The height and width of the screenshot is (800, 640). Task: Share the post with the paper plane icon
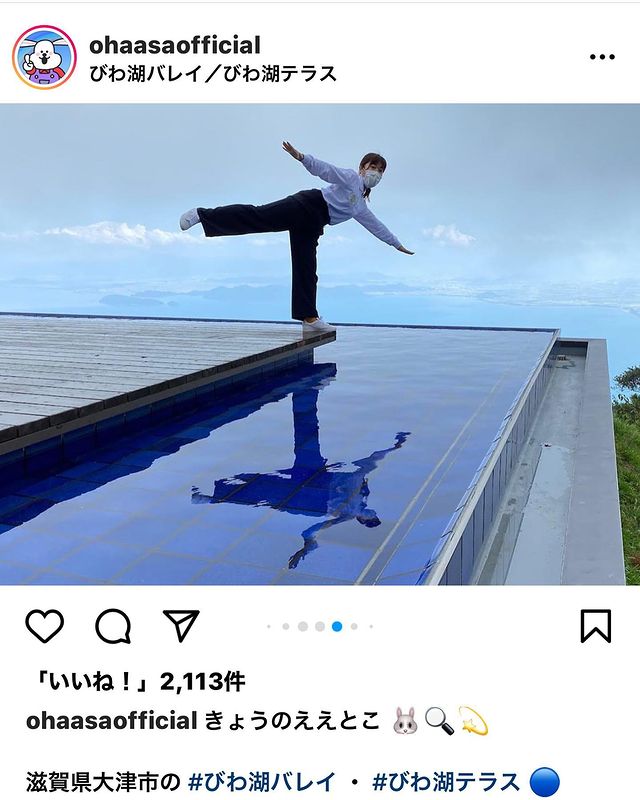181,626
